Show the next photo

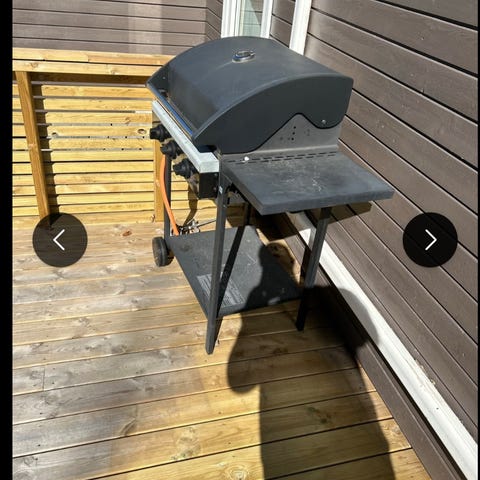point(430,240)
